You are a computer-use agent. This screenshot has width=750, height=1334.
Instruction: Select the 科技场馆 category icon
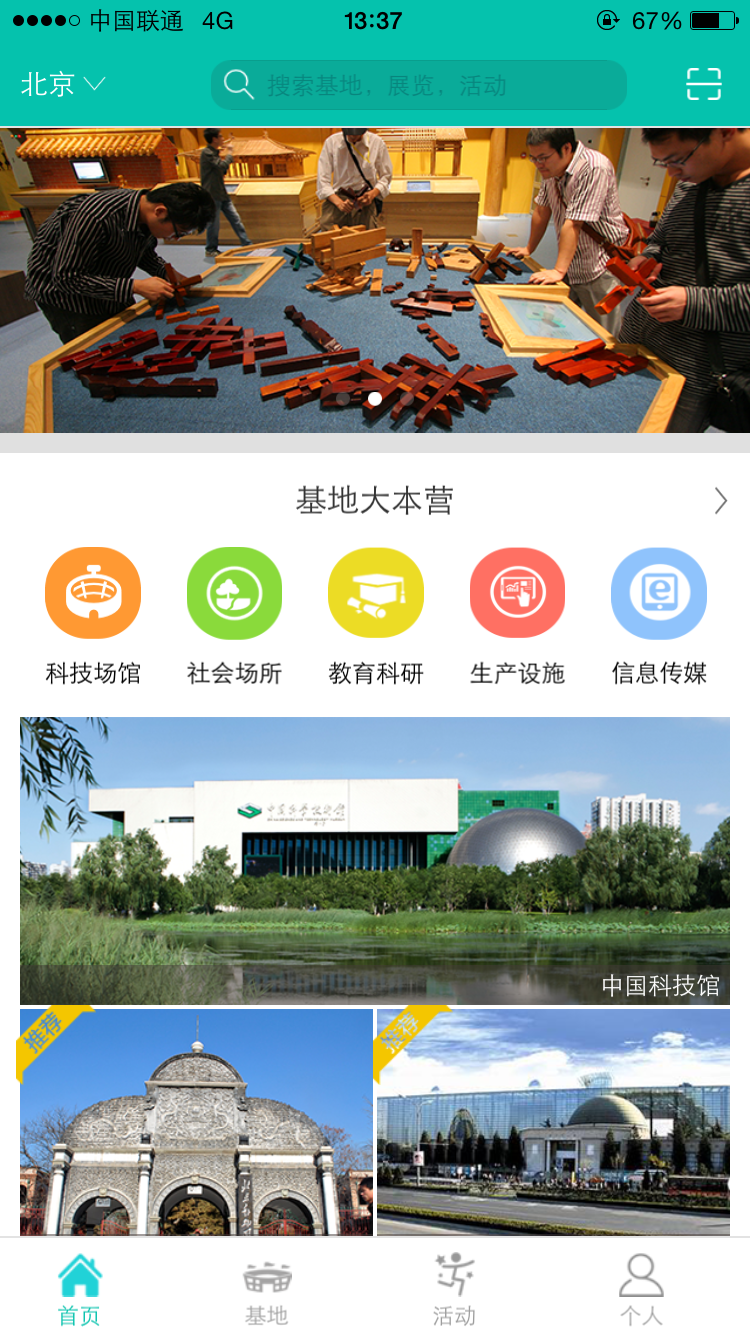tap(93, 592)
